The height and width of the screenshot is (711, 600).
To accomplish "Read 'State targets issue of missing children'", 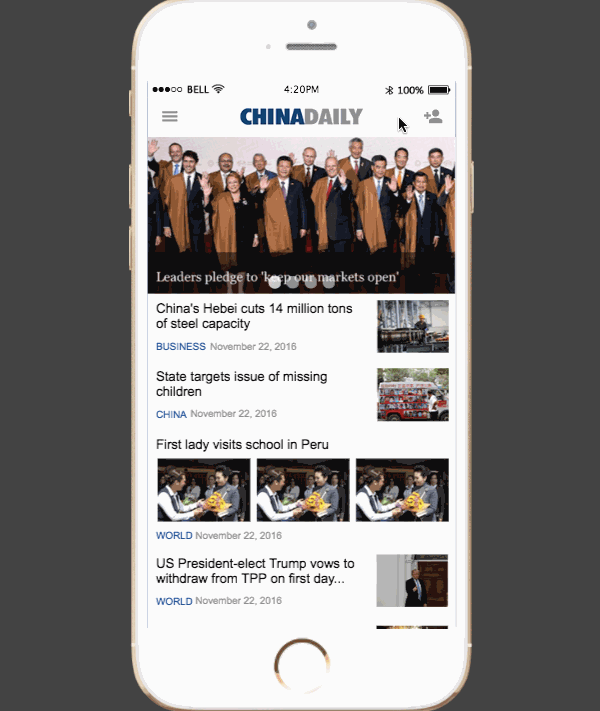I will (x=241, y=384).
